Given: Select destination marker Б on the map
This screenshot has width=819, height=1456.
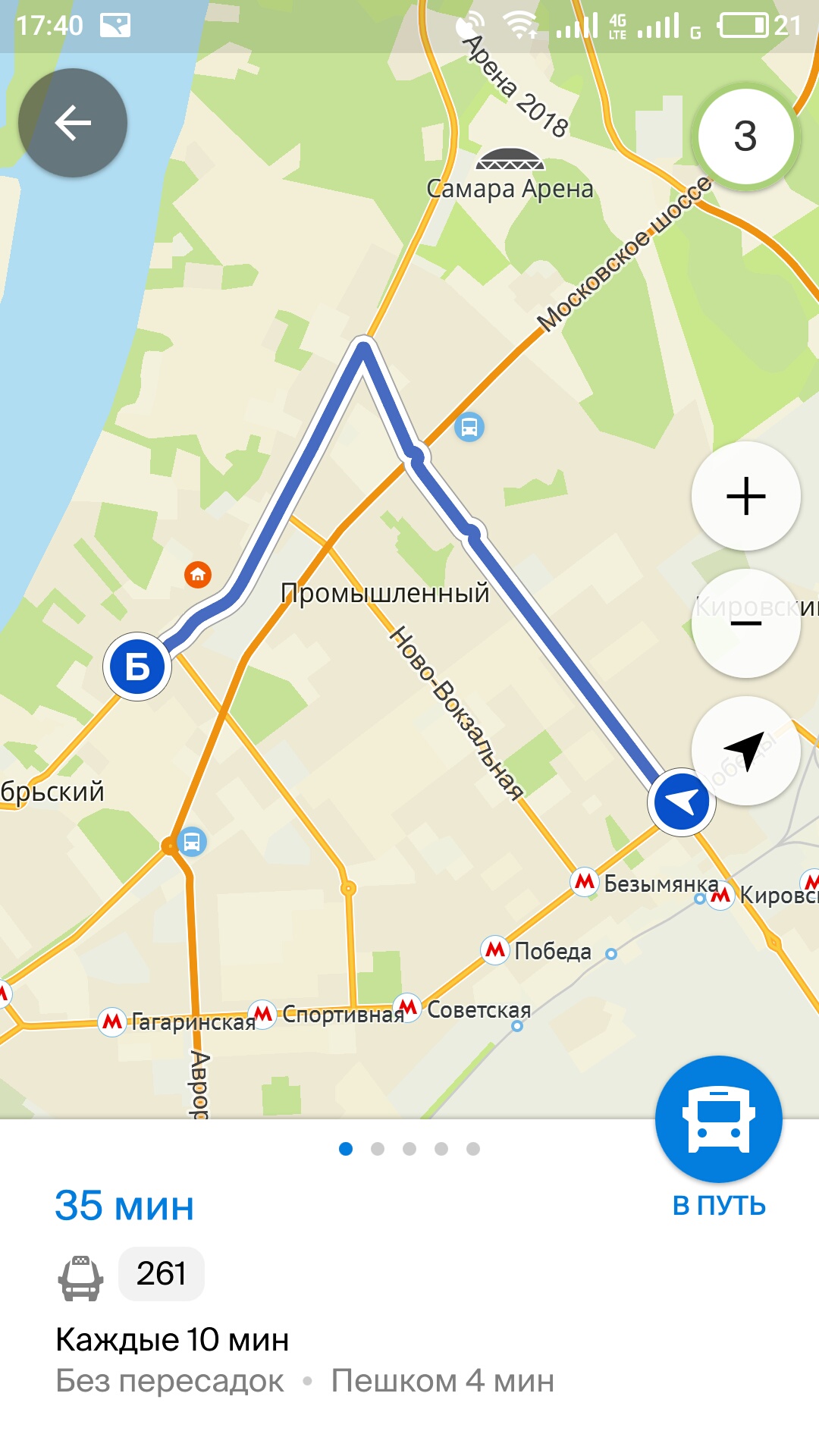Looking at the screenshot, I should 137,667.
